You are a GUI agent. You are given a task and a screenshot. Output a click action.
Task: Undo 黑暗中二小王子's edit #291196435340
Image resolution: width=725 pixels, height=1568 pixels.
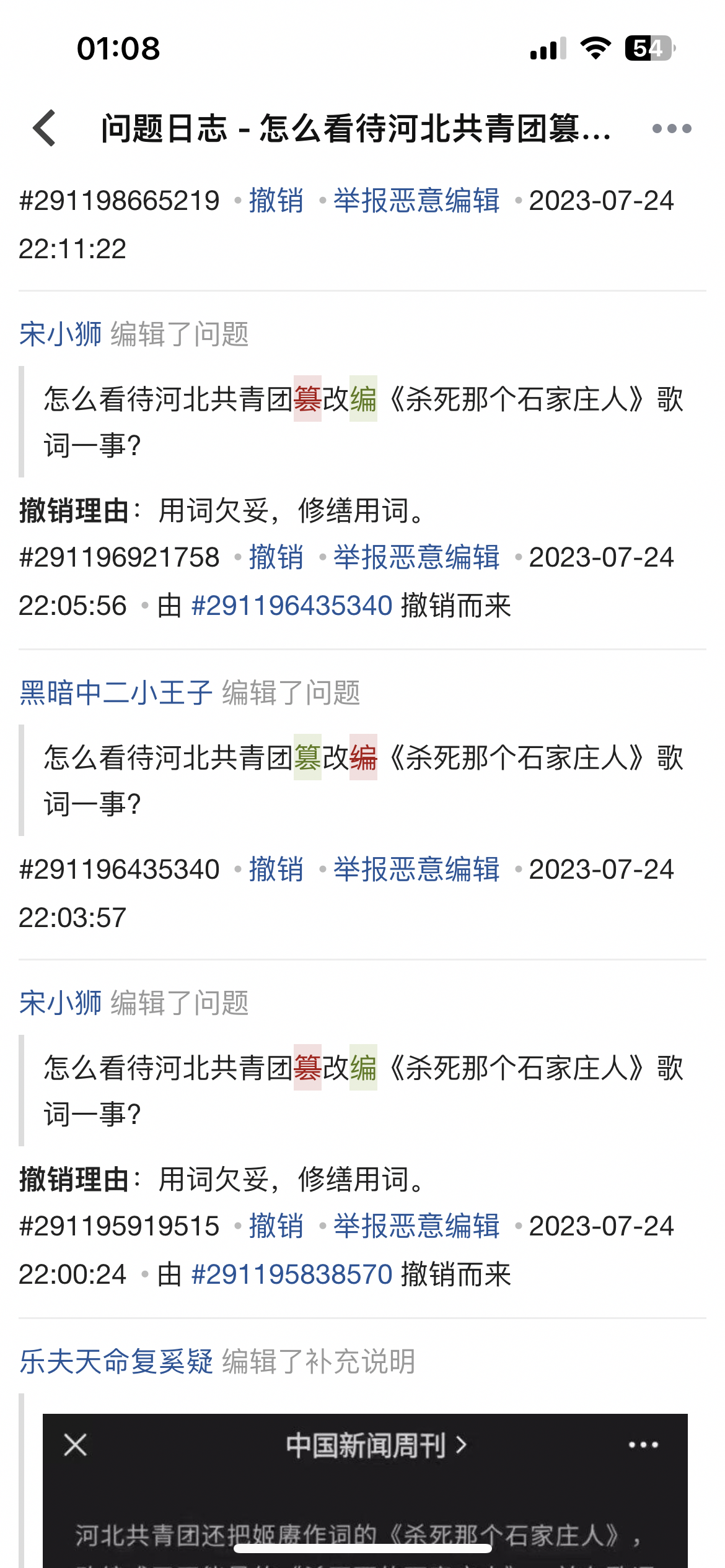pyautogui.click(x=276, y=869)
